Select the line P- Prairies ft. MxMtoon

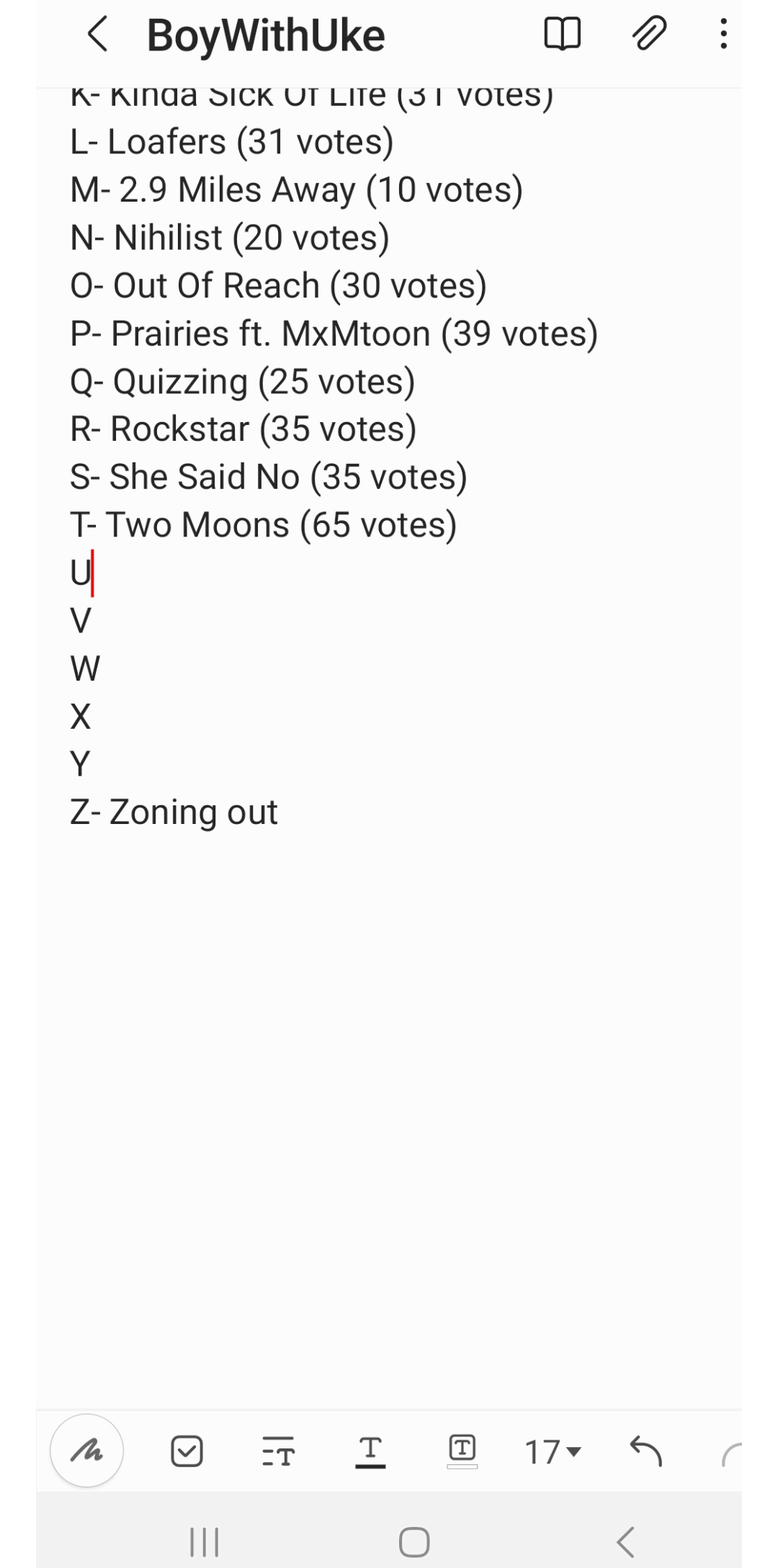(x=334, y=333)
